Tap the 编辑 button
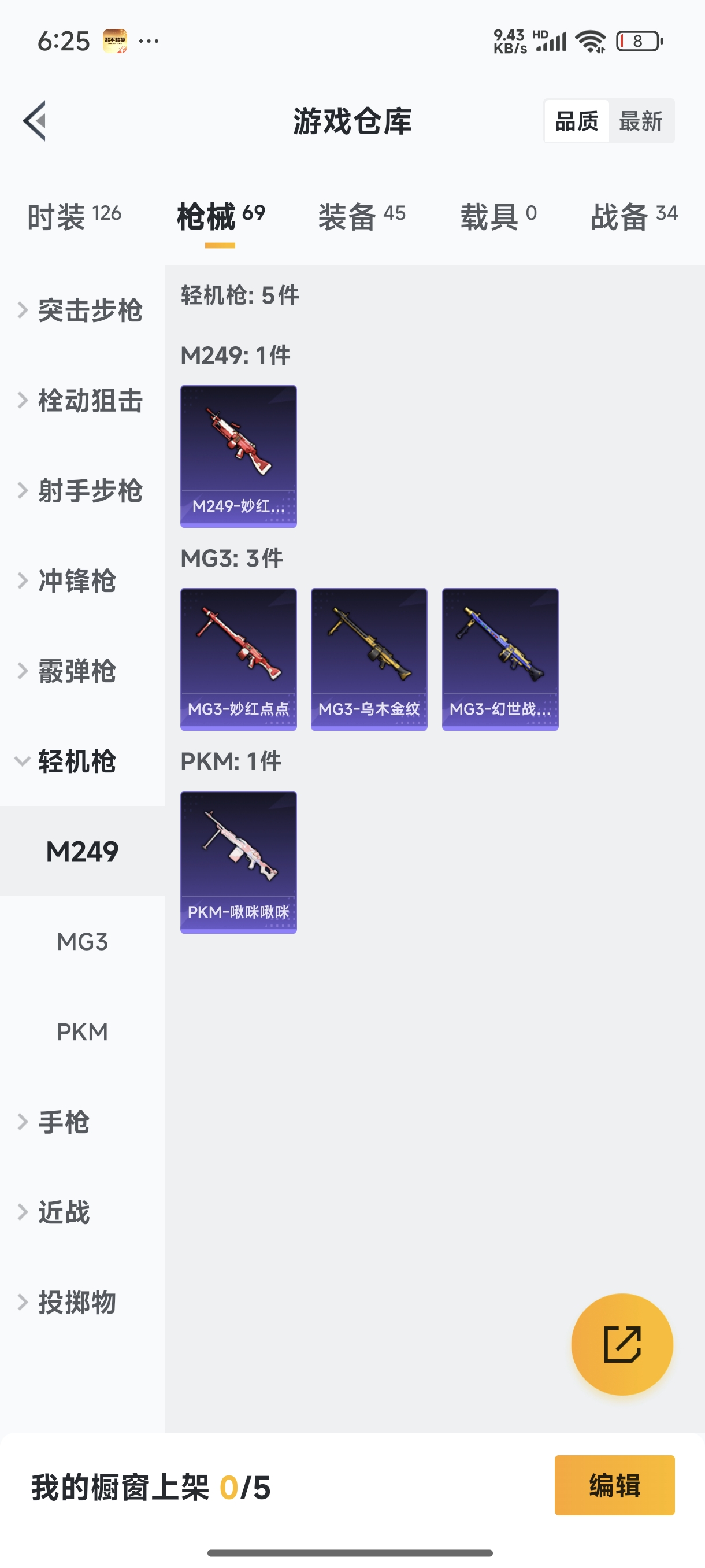The image size is (705, 1568). coord(614,1485)
